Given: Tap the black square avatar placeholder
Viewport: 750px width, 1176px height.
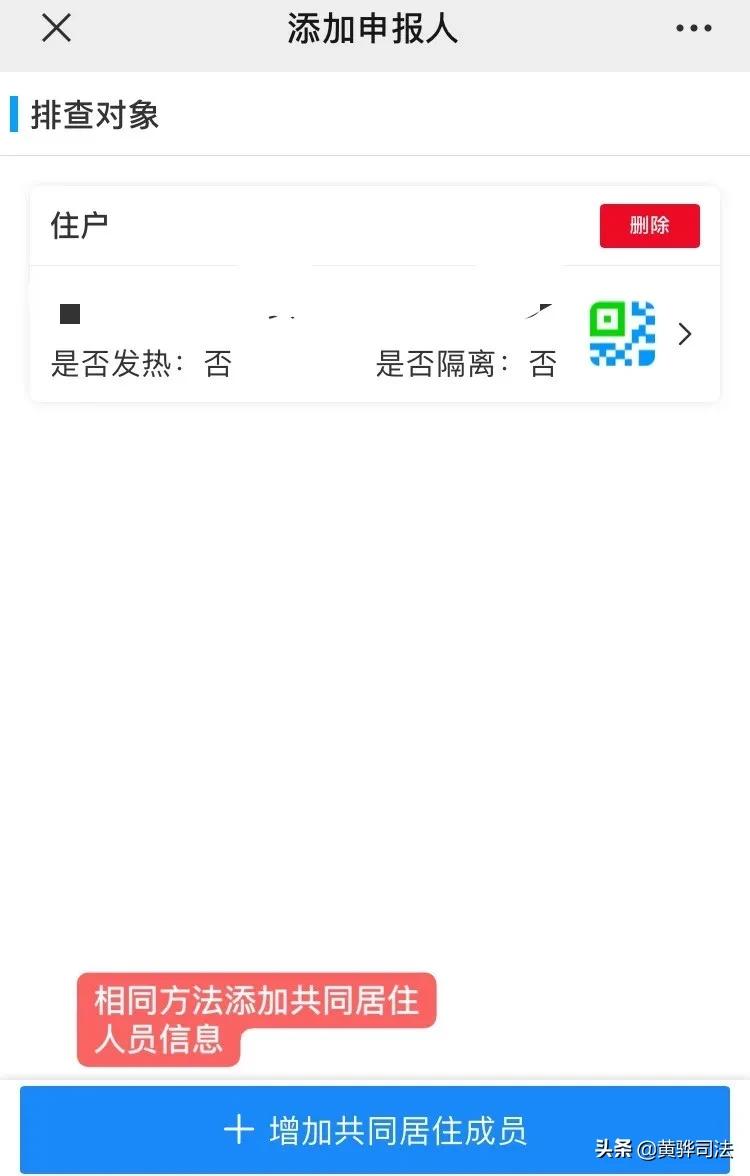Looking at the screenshot, I should coord(70,315).
